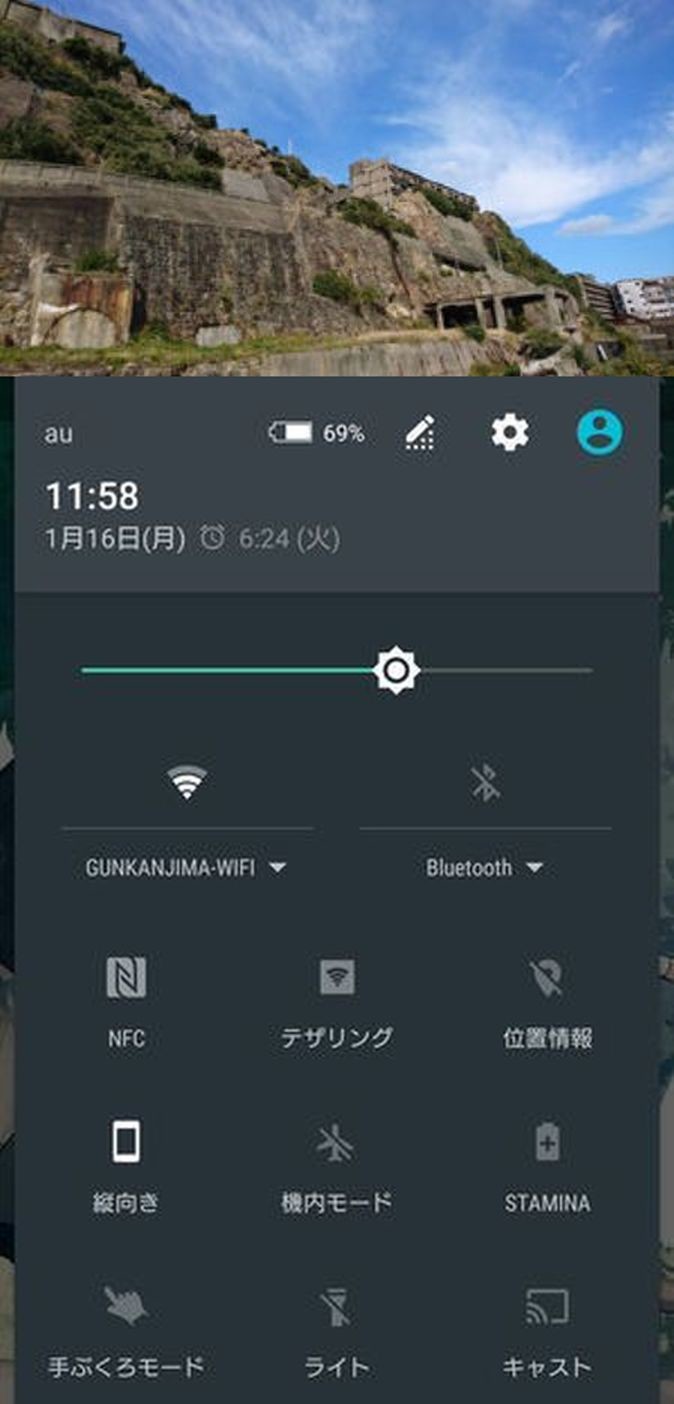The height and width of the screenshot is (1404, 674).
Task: Open system settings gear
Action: tap(509, 433)
